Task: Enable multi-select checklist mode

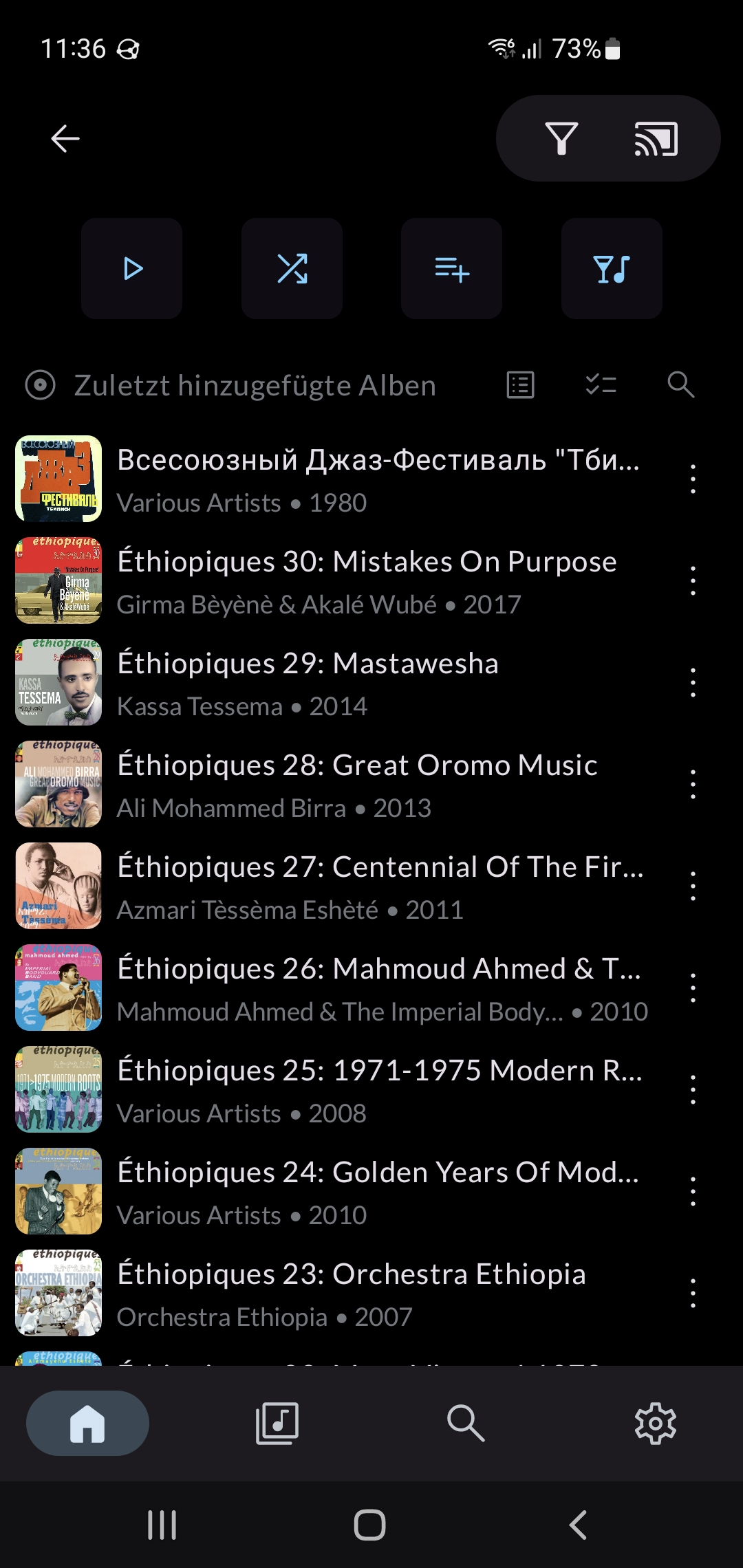Action: tap(601, 385)
